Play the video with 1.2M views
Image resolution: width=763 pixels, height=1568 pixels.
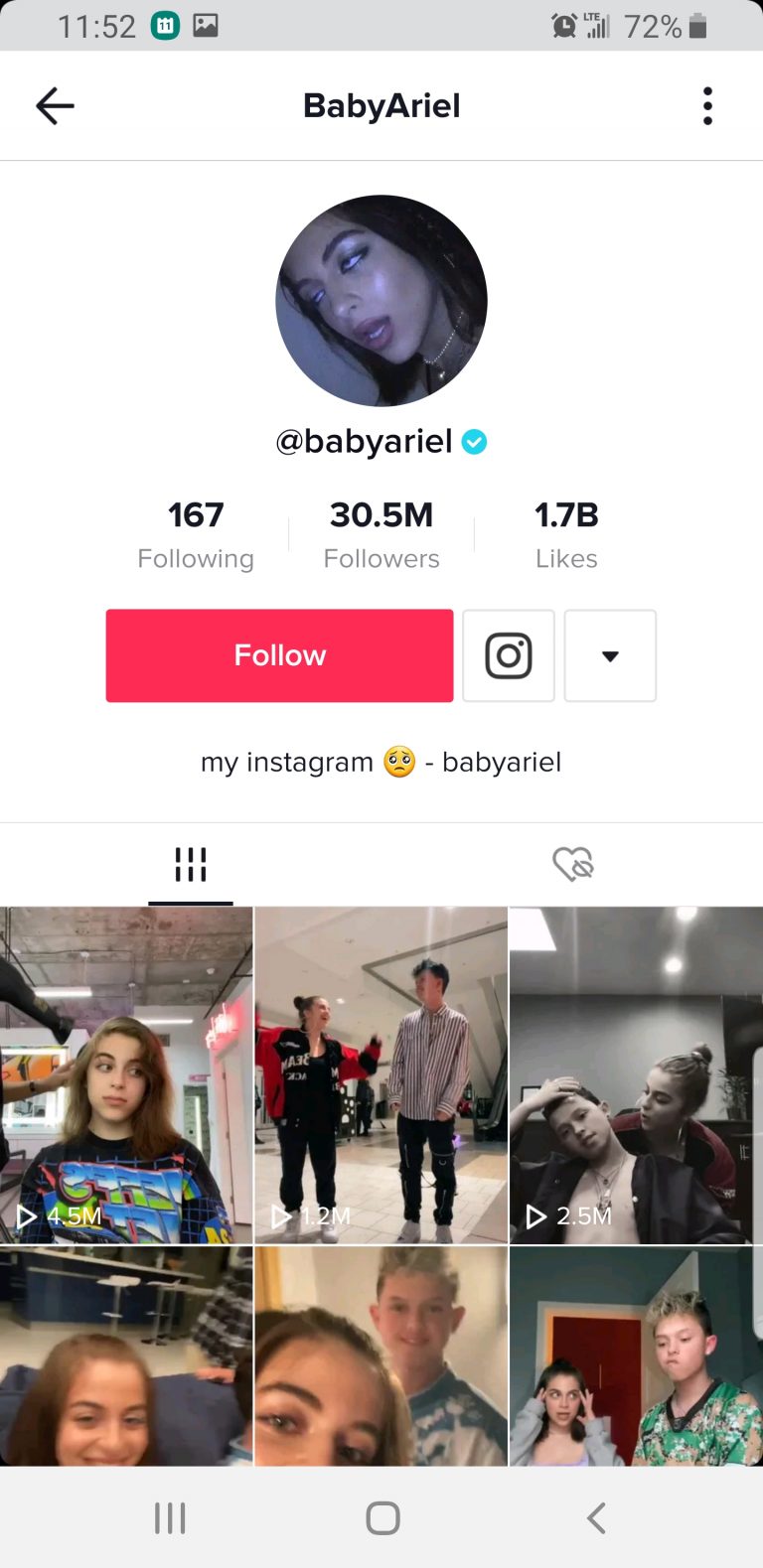(x=381, y=1075)
